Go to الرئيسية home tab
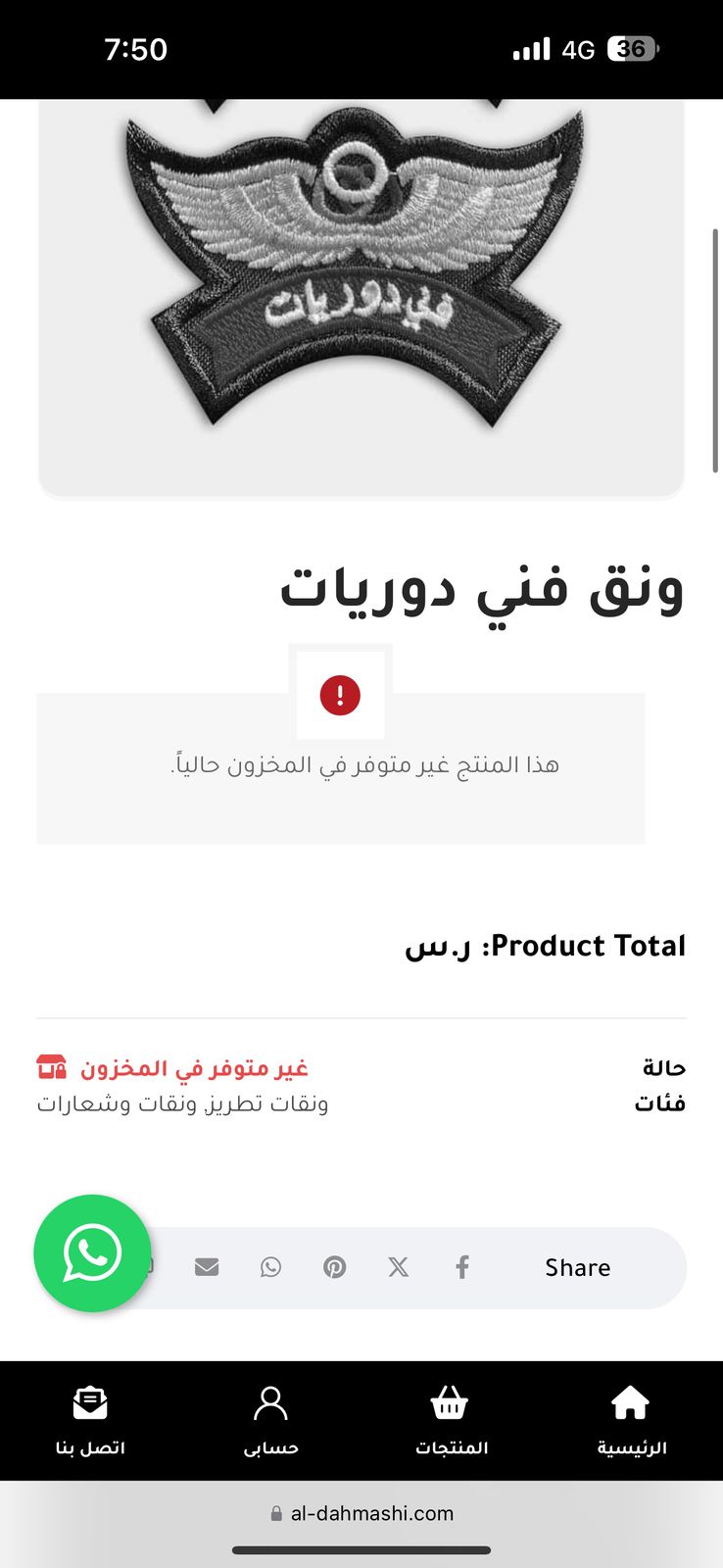 [632, 1421]
